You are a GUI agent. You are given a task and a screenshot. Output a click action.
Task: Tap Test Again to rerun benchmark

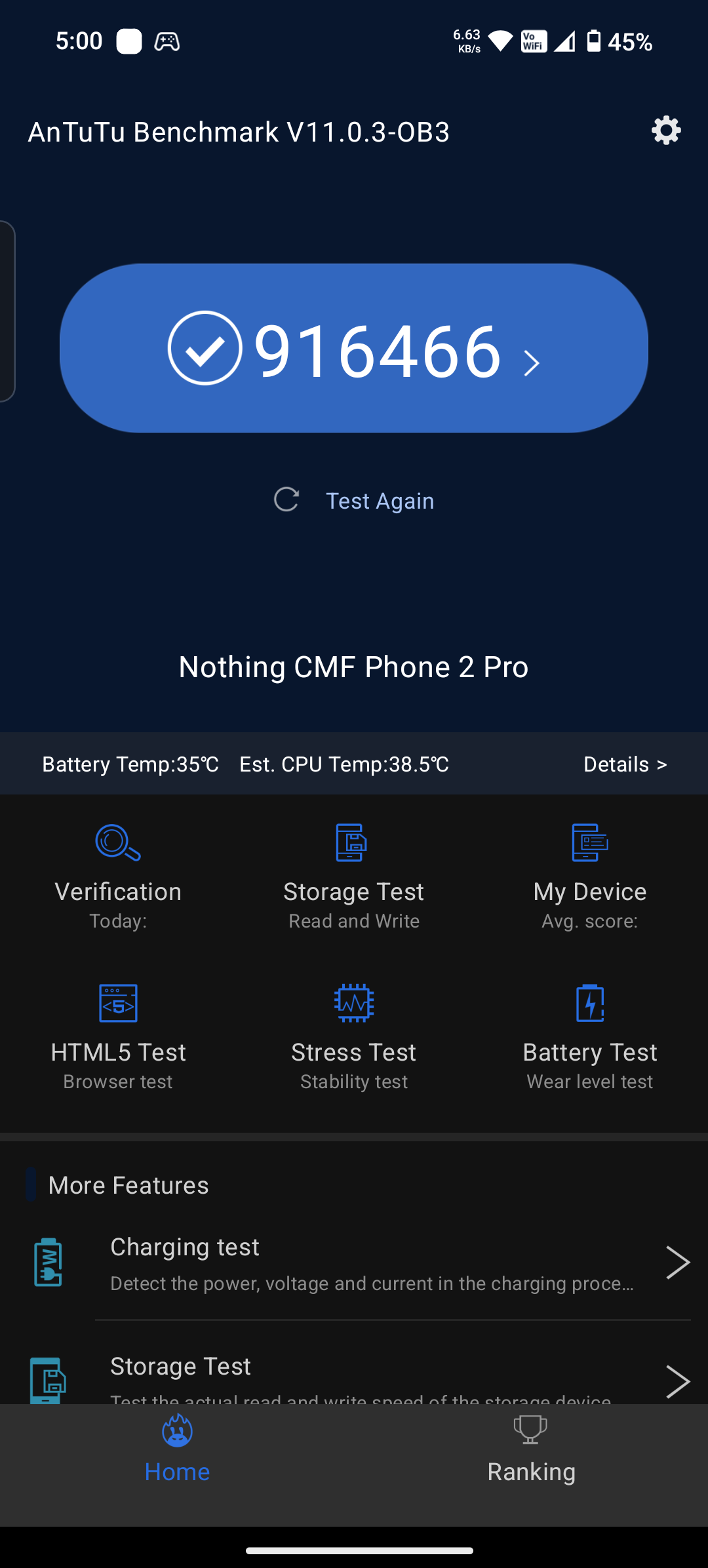click(354, 501)
